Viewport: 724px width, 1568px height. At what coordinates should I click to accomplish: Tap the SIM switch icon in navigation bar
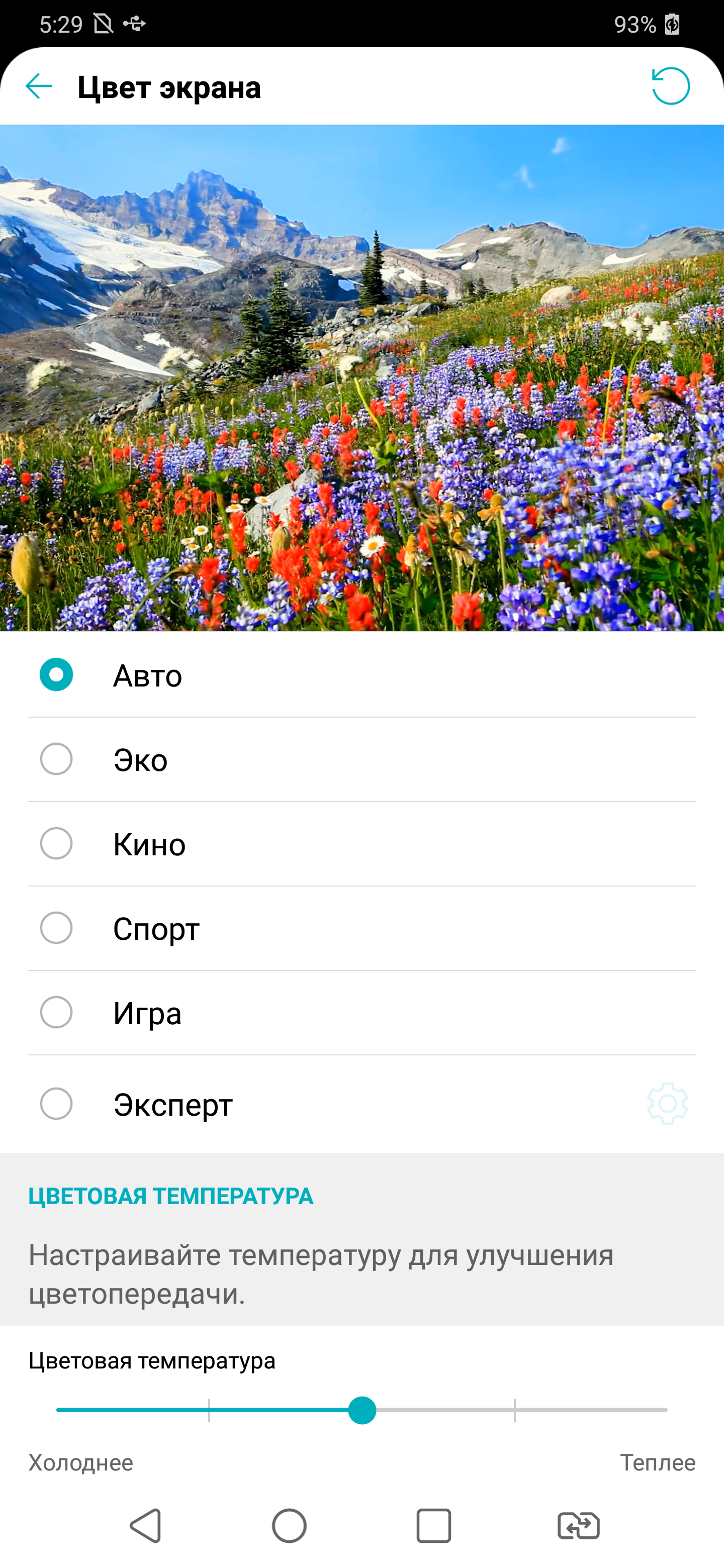[579, 1525]
